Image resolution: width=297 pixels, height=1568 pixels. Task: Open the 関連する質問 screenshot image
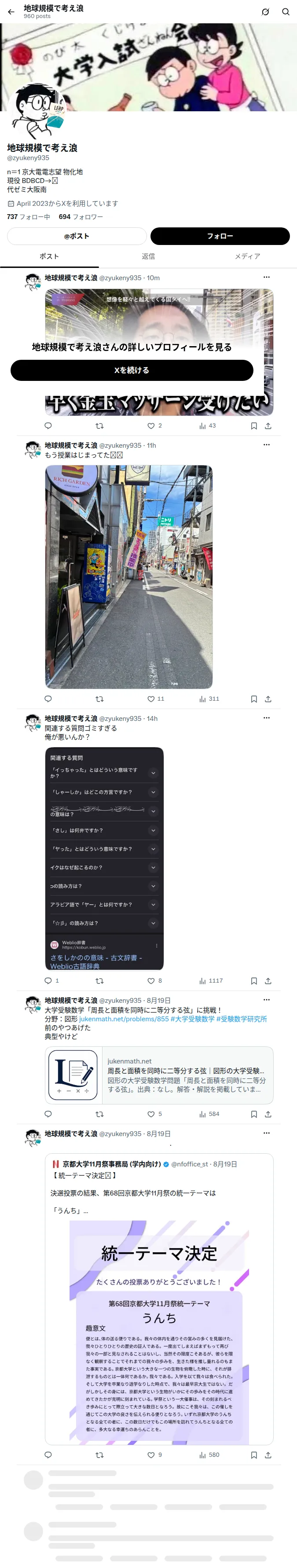(104, 858)
